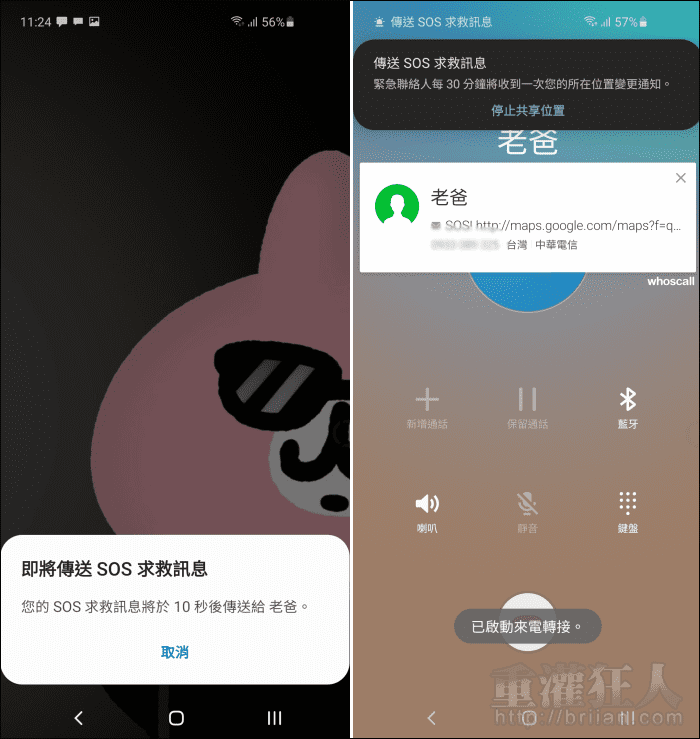Screen dimensions: 700x739
Task: Close the Whoscall caller info card
Action: (681, 178)
